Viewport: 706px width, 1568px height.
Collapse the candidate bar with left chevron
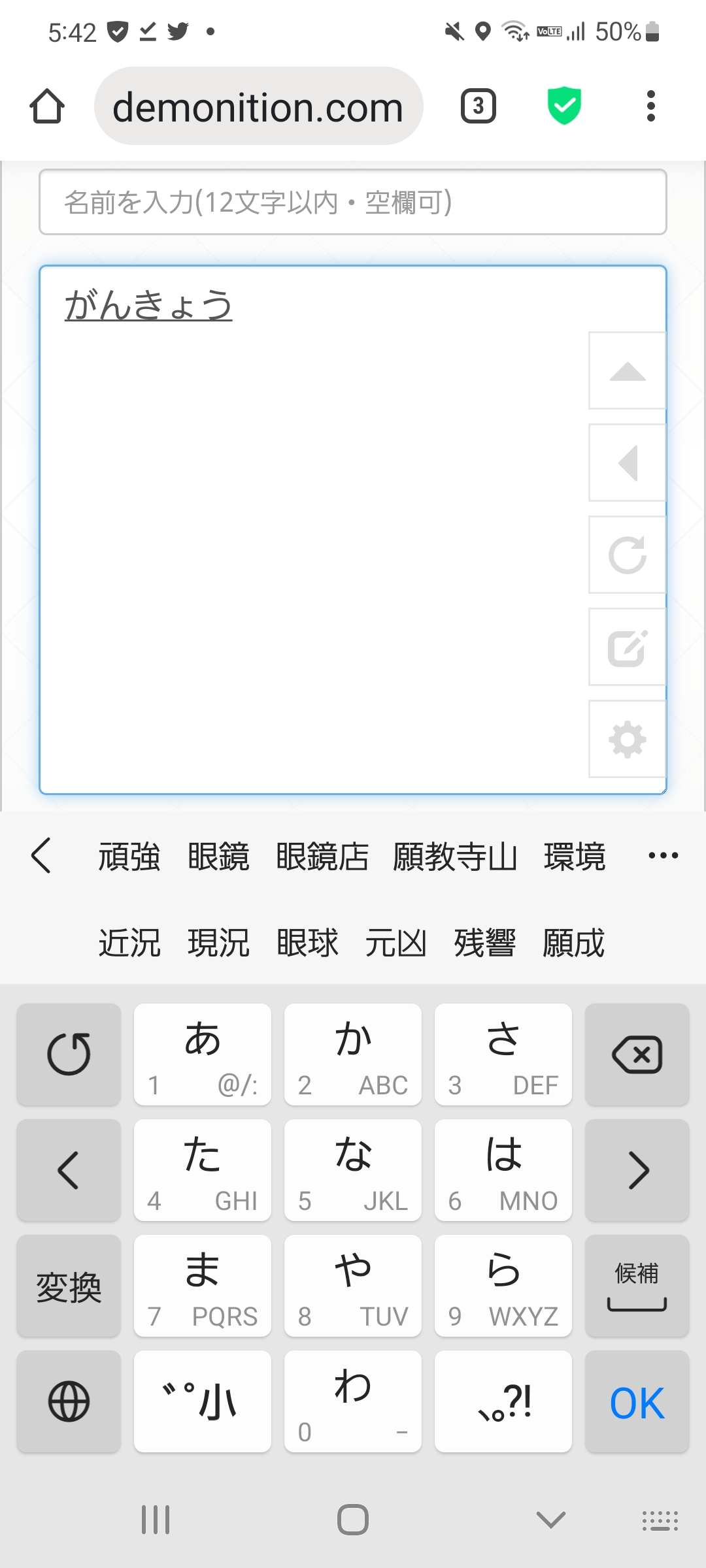(42, 855)
